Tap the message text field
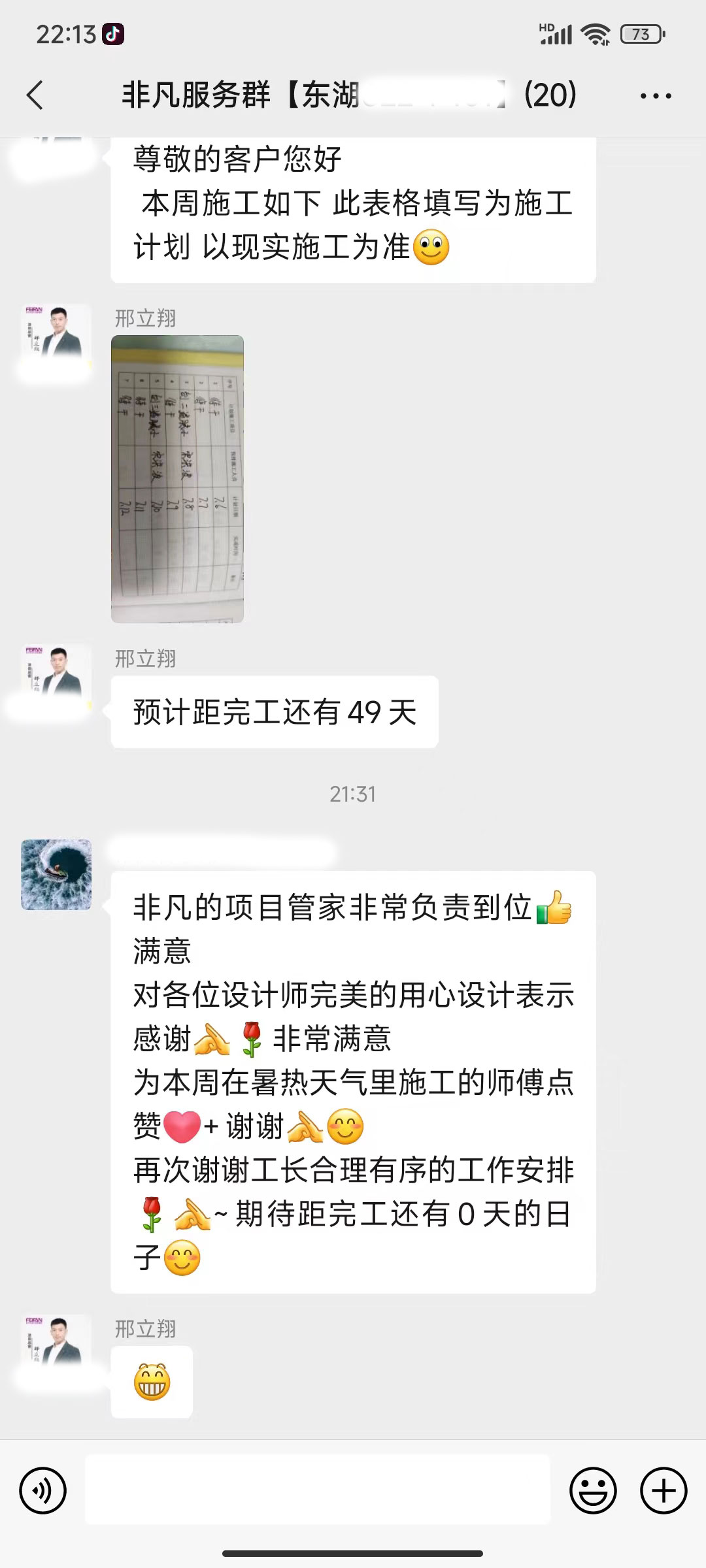This screenshot has height=1568, width=706. (x=318, y=1491)
